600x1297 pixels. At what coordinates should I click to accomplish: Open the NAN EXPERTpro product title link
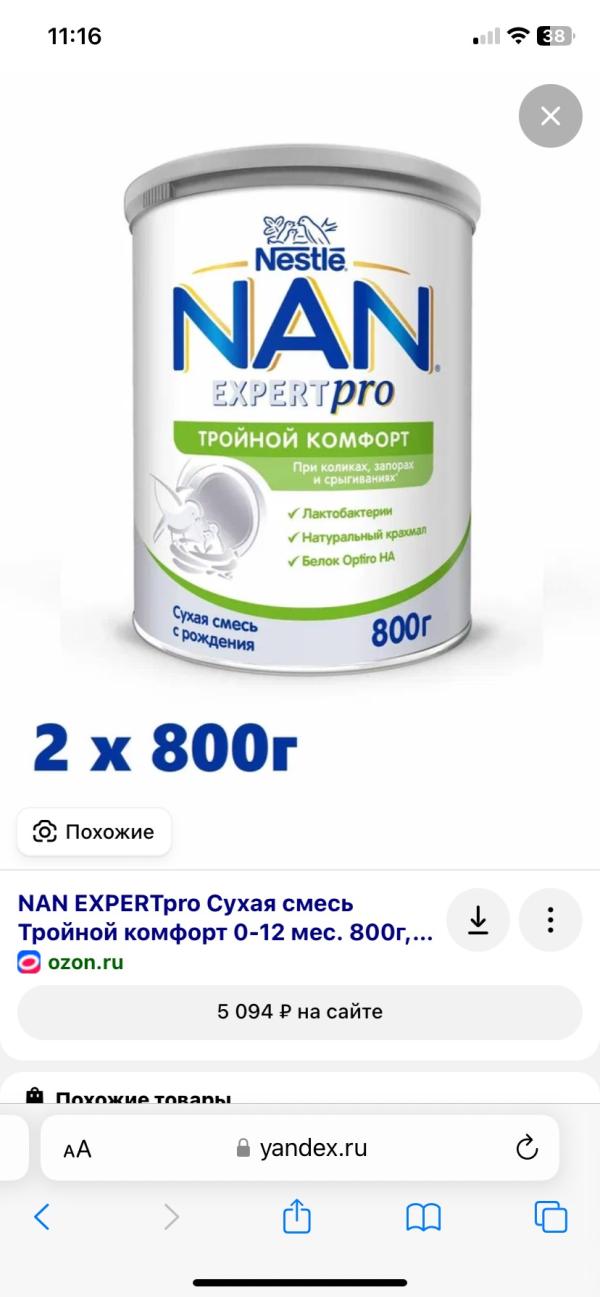[x=226, y=919]
